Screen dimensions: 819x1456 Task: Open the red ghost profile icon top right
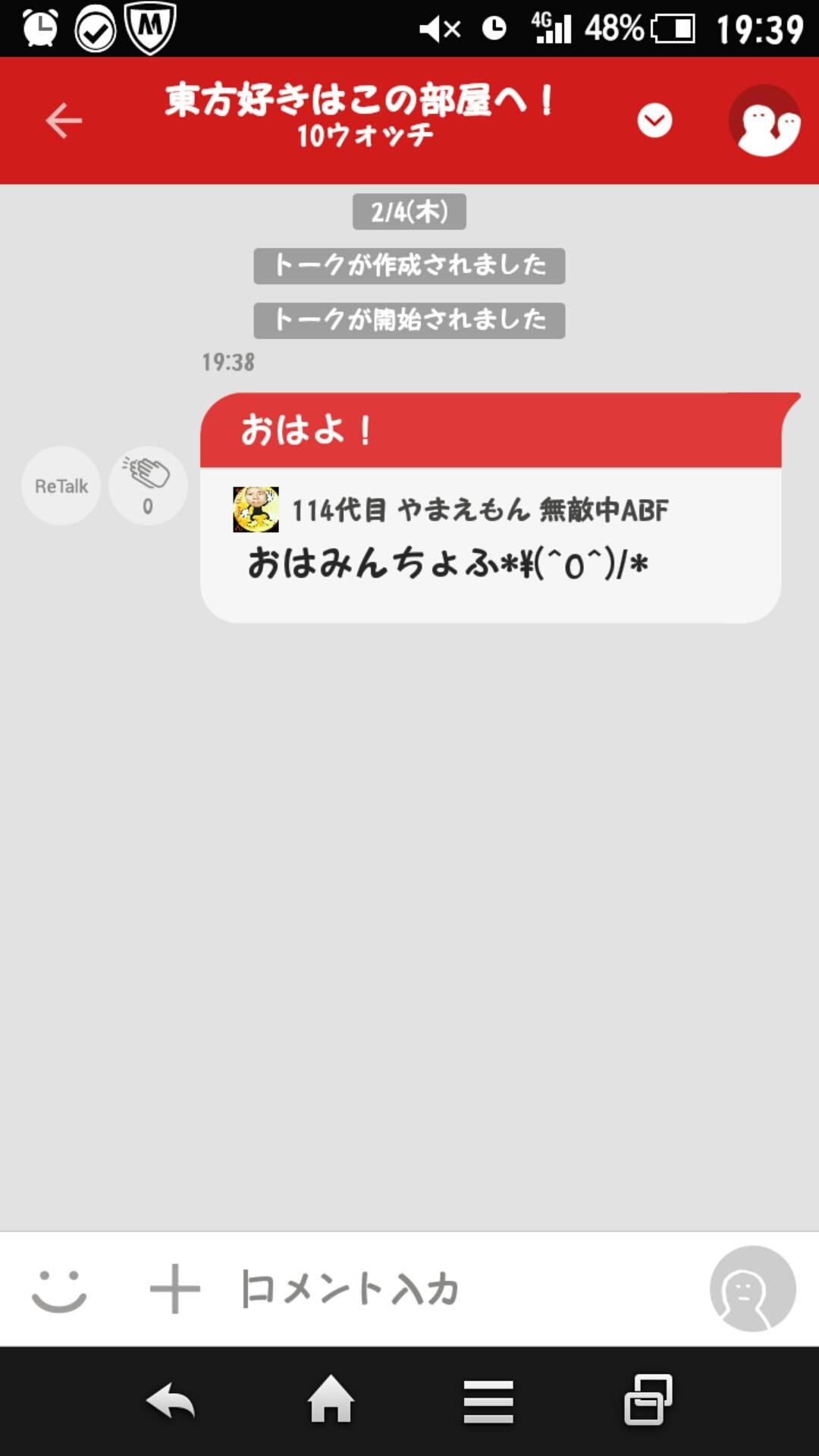pyautogui.click(x=766, y=121)
